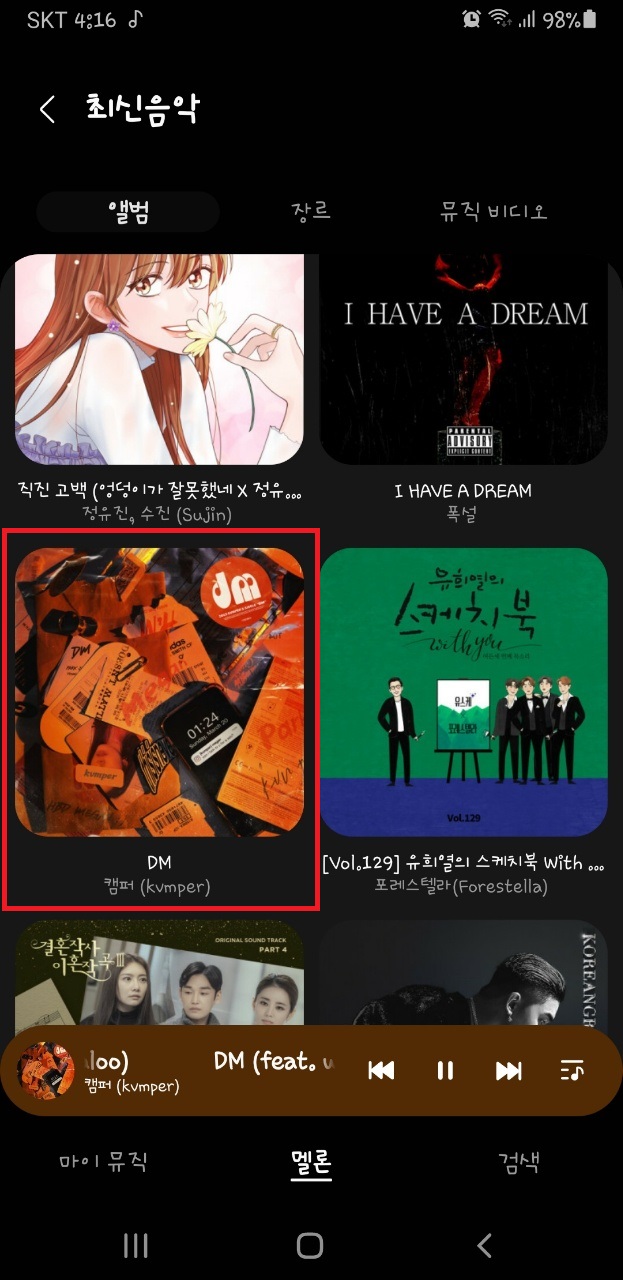623x1280 pixels.
Task: Open the I HAVE A DREAM album
Action: pyautogui.click(x=463, y=359)
